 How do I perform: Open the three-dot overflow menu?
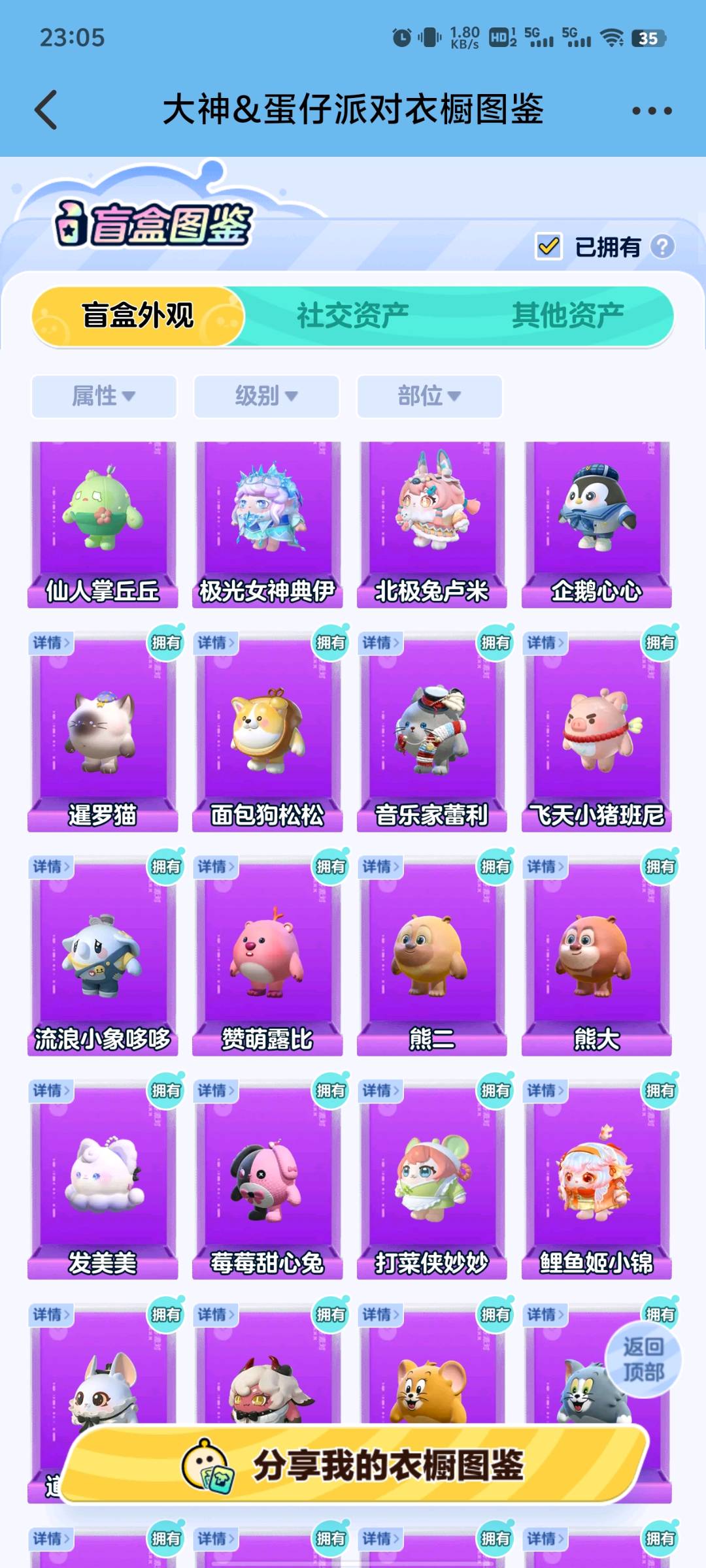[x=652, y=110]
